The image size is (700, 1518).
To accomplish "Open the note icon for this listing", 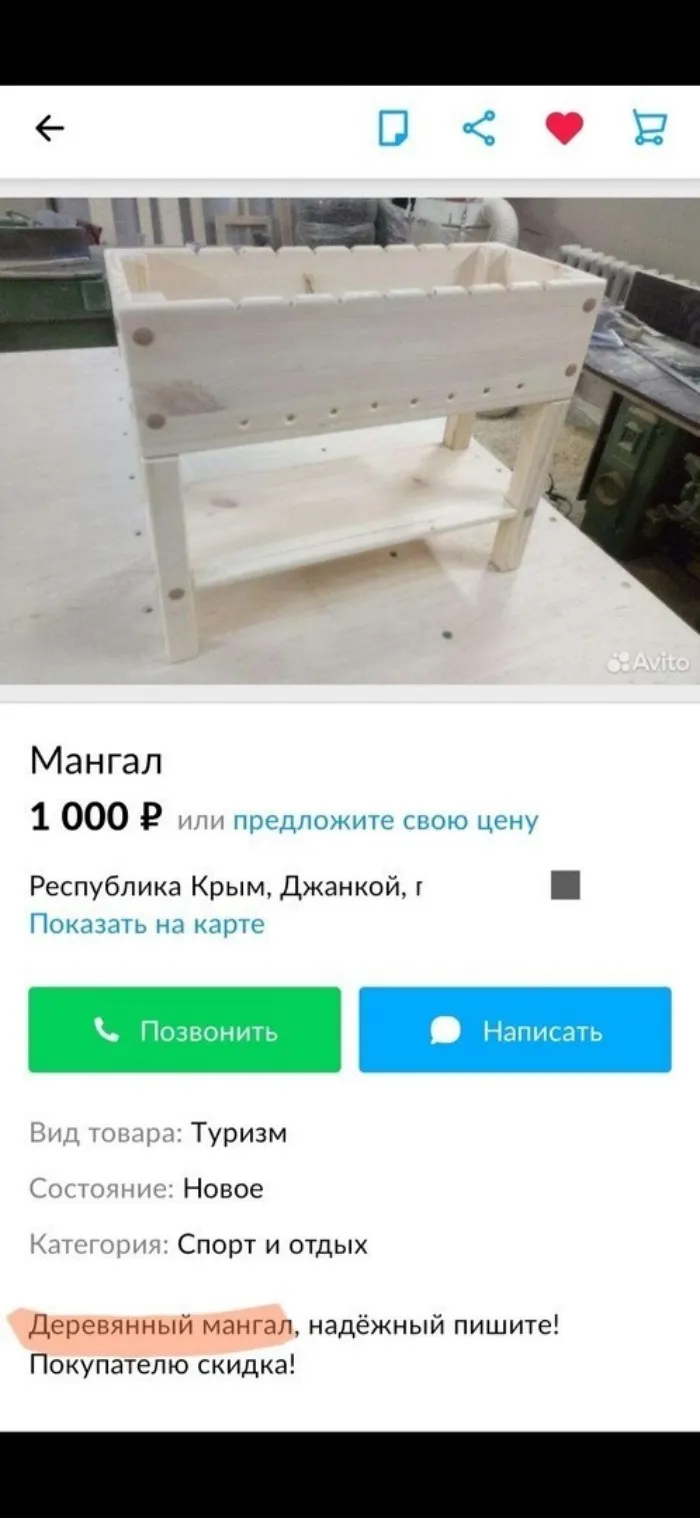I will (393, 128).
